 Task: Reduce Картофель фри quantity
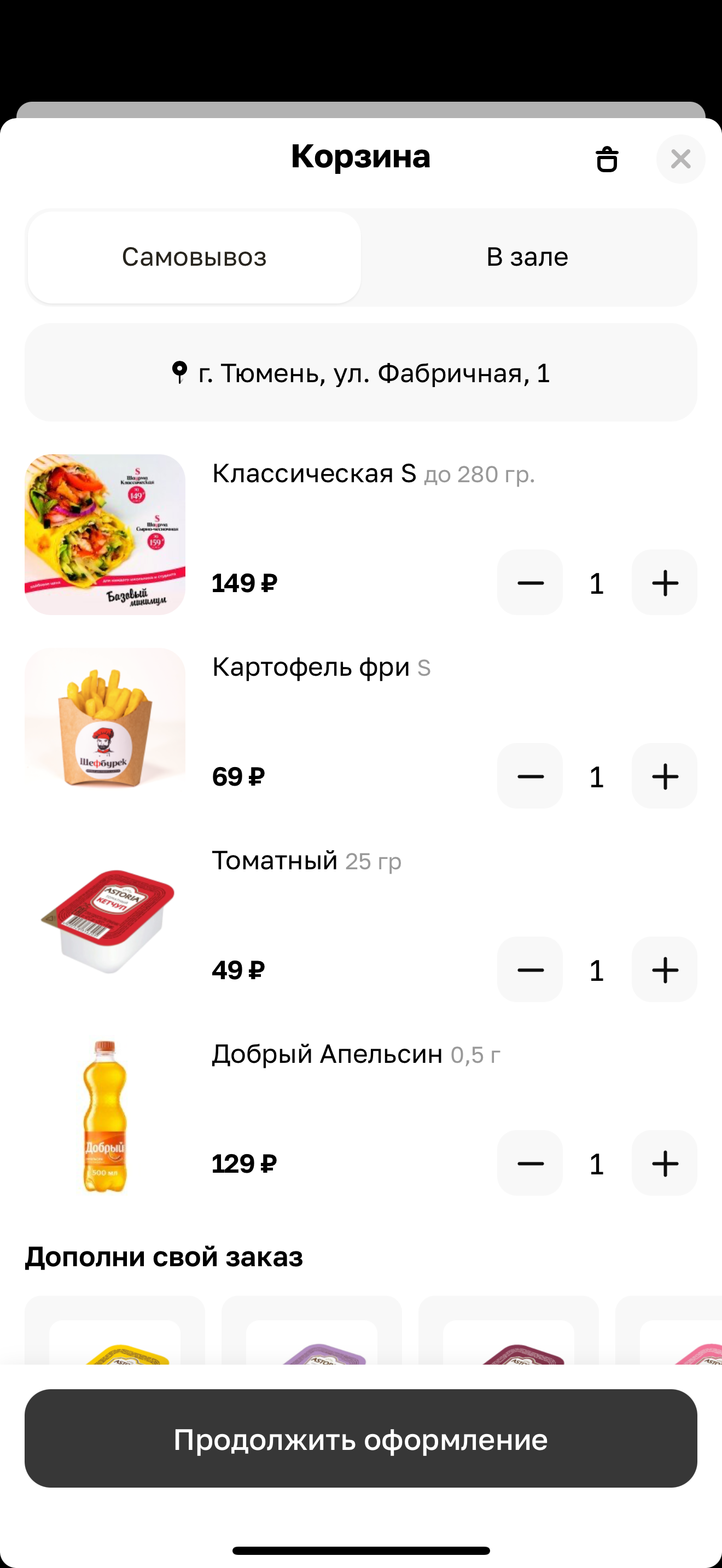pyautogui.click(x=529, y=776)
